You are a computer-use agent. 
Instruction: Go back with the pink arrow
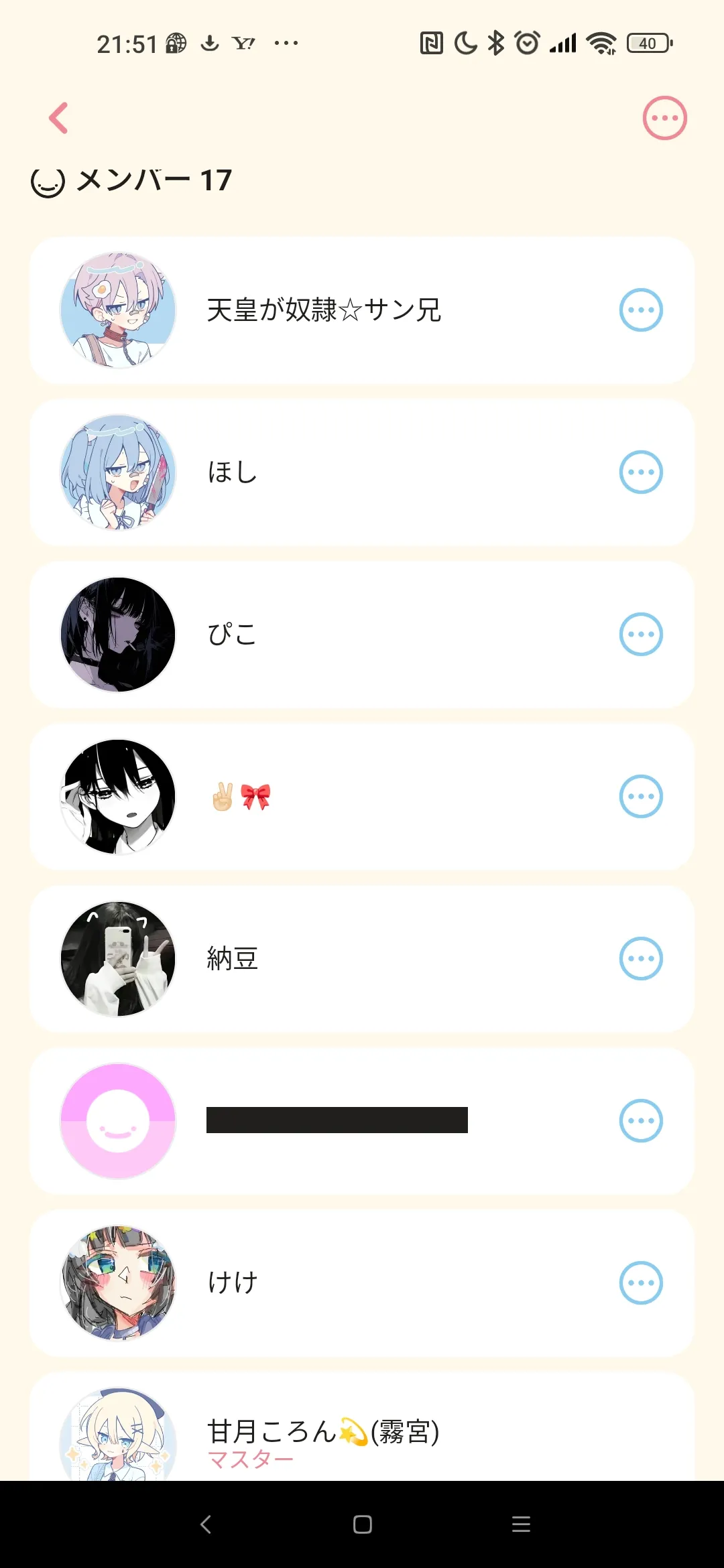59,118
